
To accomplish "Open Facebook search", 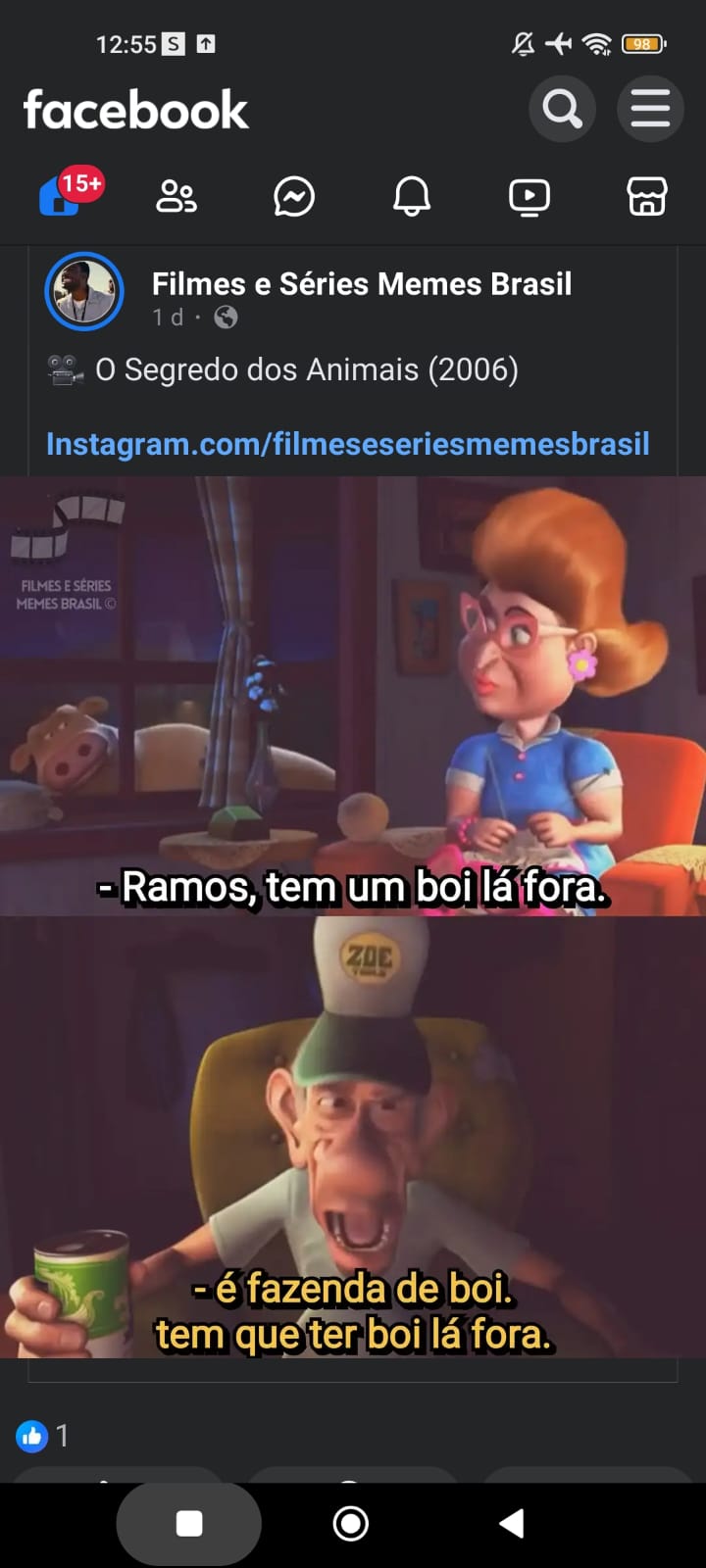I will pos(562,109).
